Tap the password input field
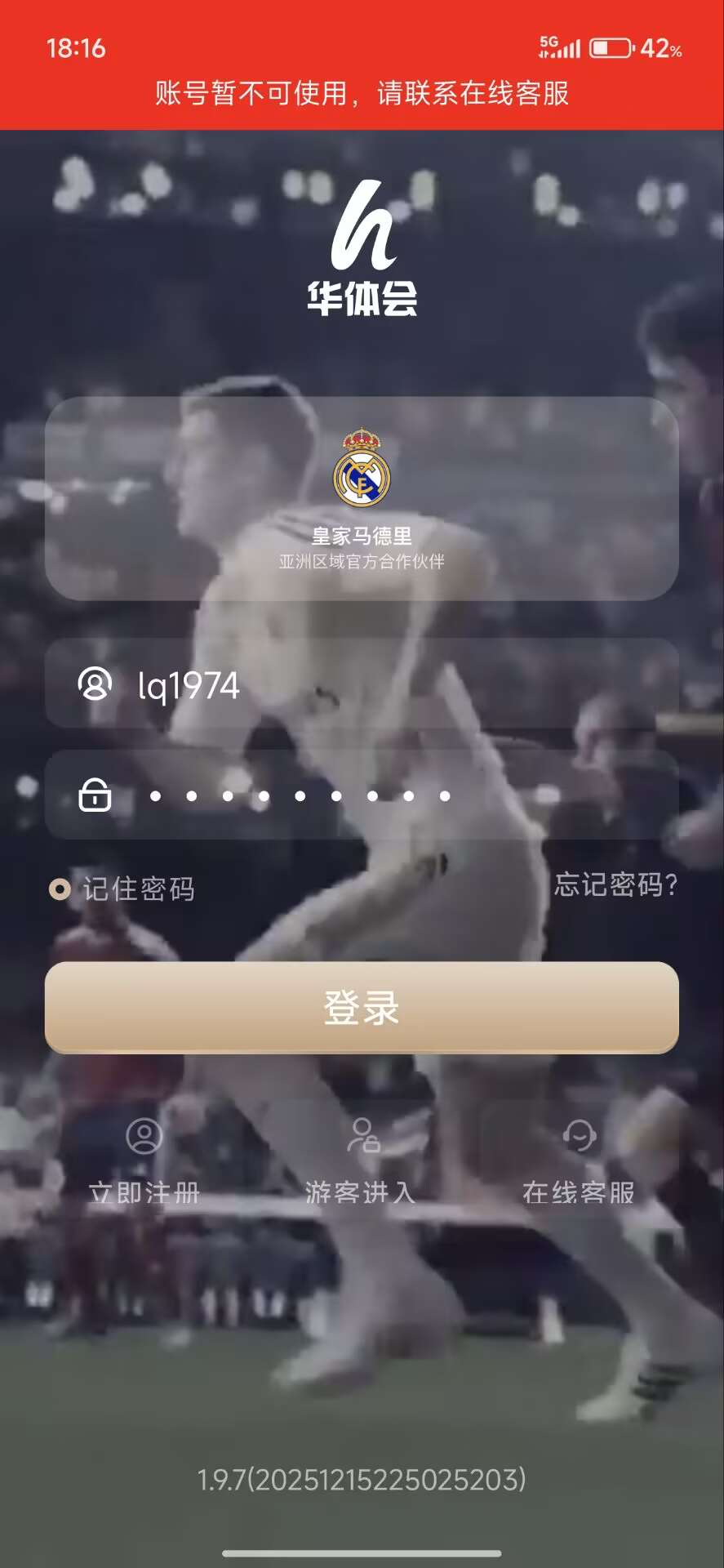724x1568 pixels. [x=362, y=795]
